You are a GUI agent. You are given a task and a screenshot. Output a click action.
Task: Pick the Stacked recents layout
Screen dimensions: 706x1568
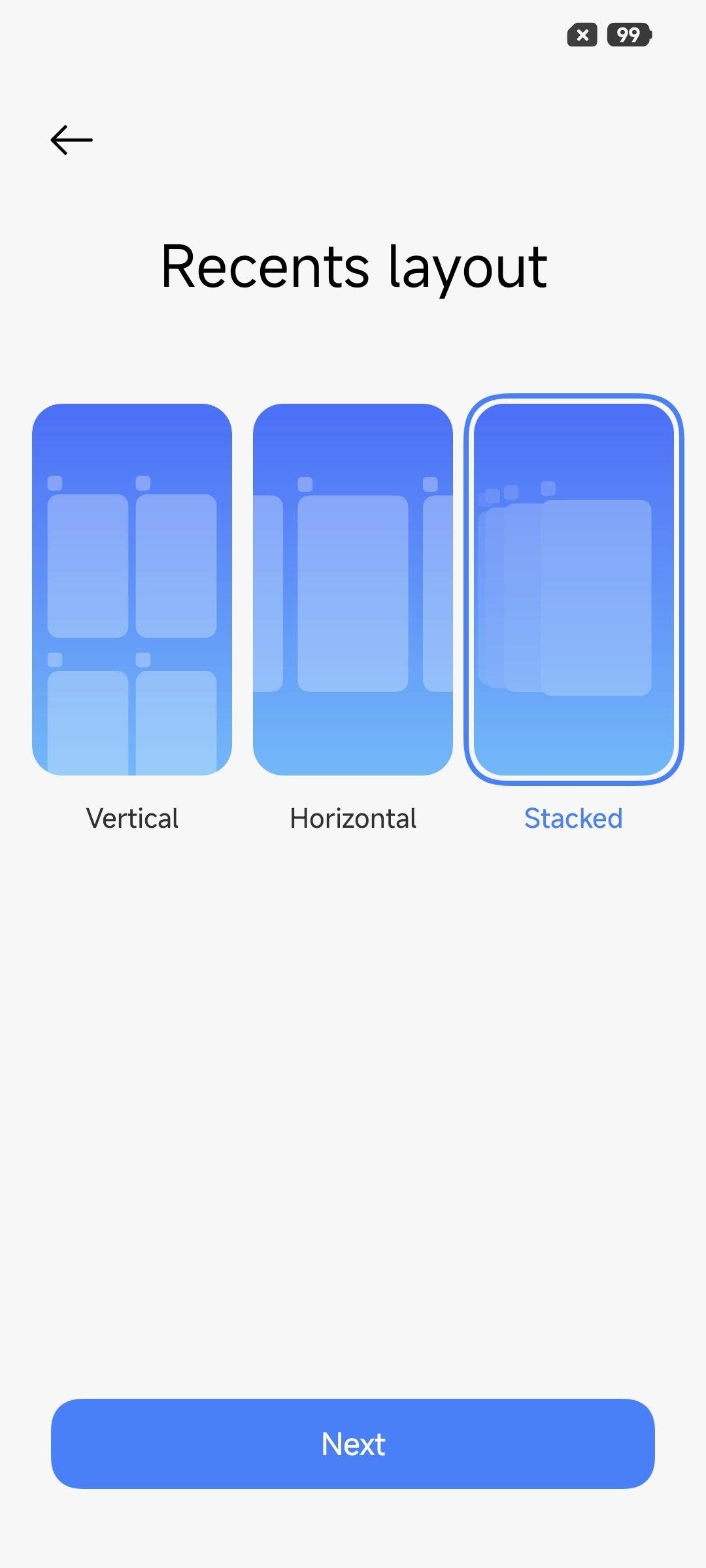[x=573, y=589]
